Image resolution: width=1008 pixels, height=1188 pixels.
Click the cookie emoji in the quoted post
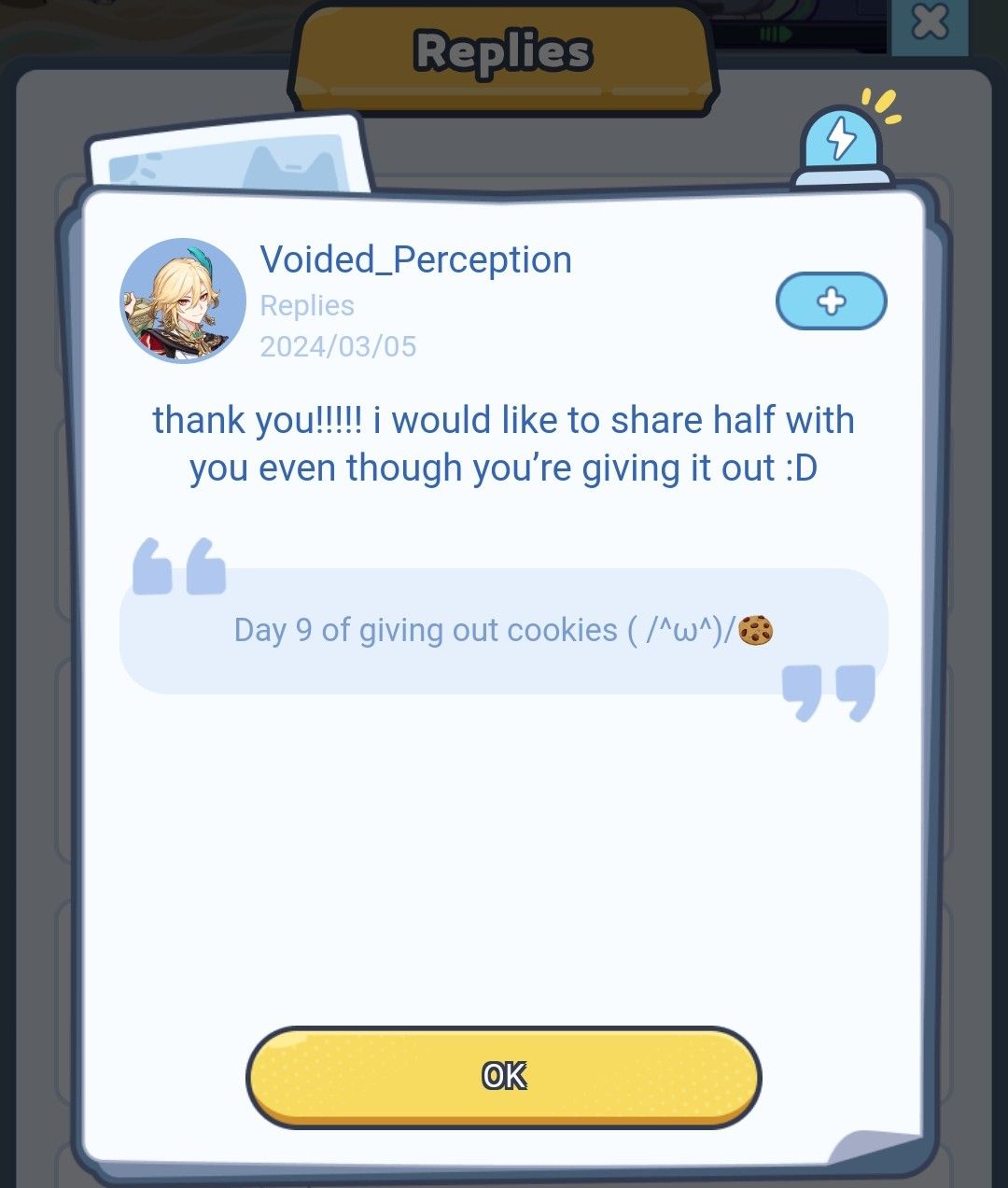(754, 630)
